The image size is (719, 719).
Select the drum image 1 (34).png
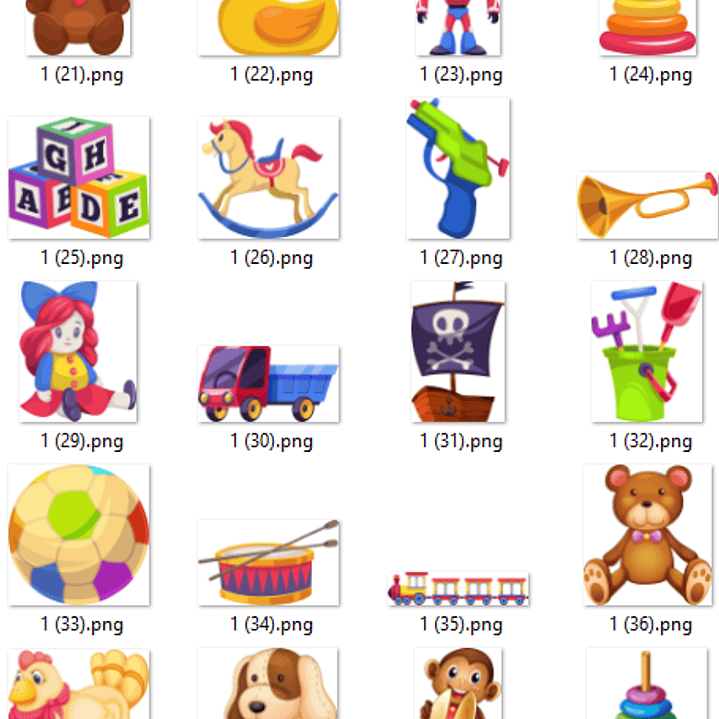pyautogui.click(x=268, y=562)
